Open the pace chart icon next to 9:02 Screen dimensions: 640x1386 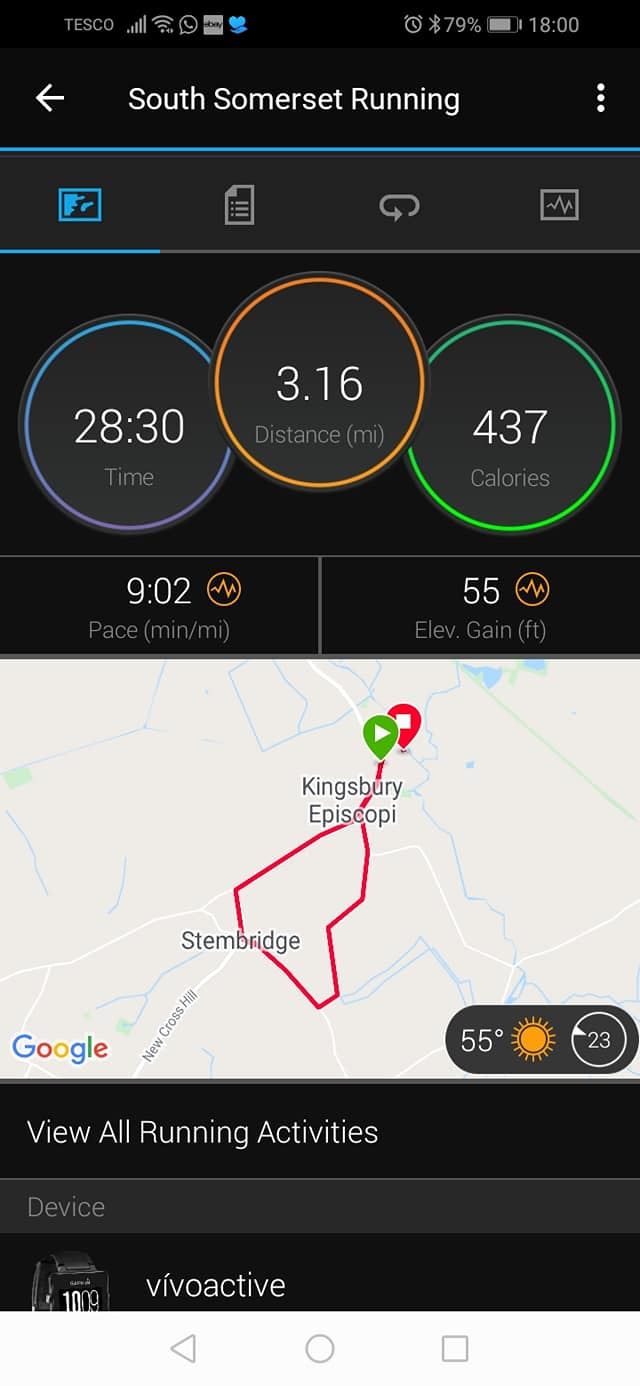(x=224, y=591)
